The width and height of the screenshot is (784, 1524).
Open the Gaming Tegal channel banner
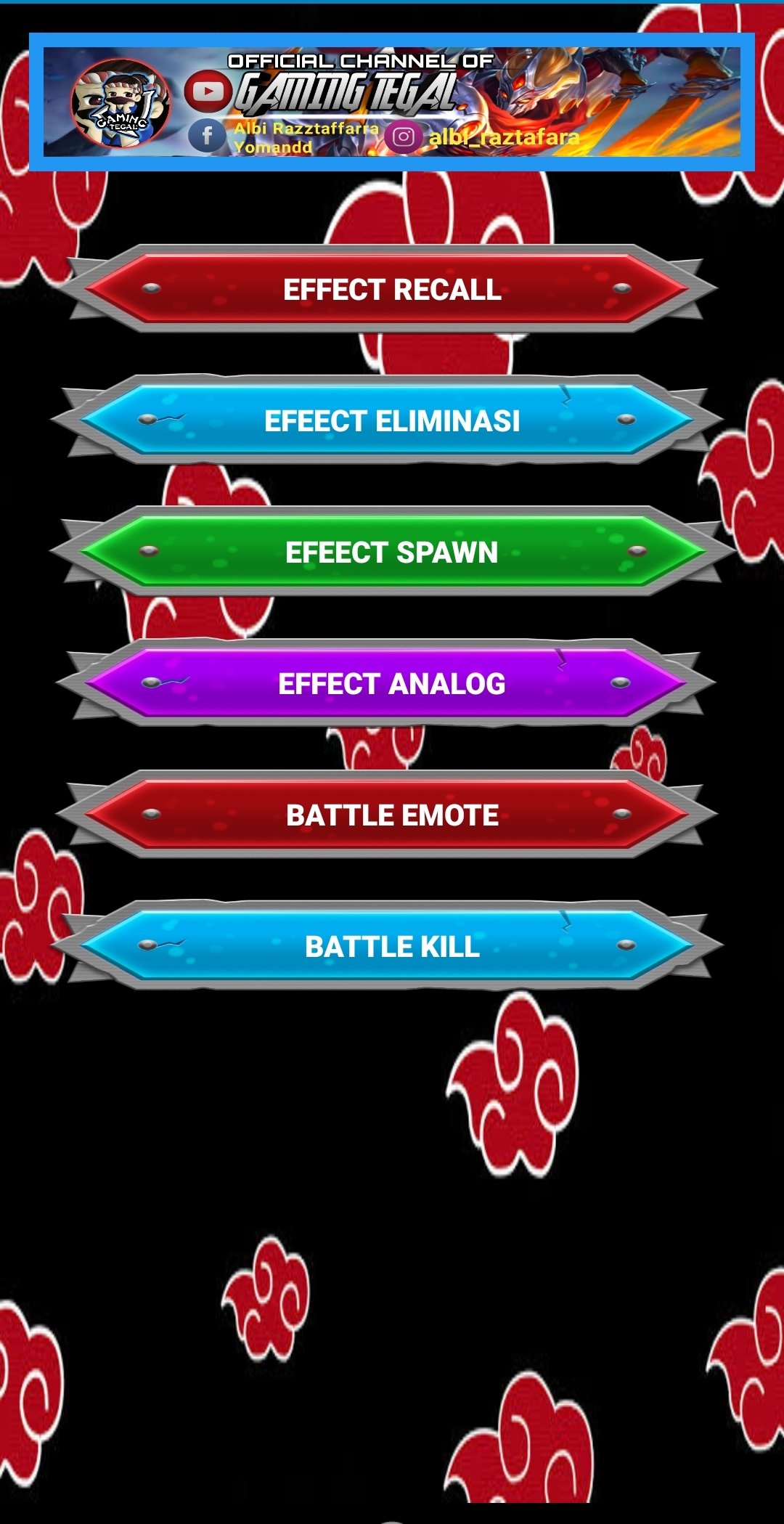pos(392,102)
